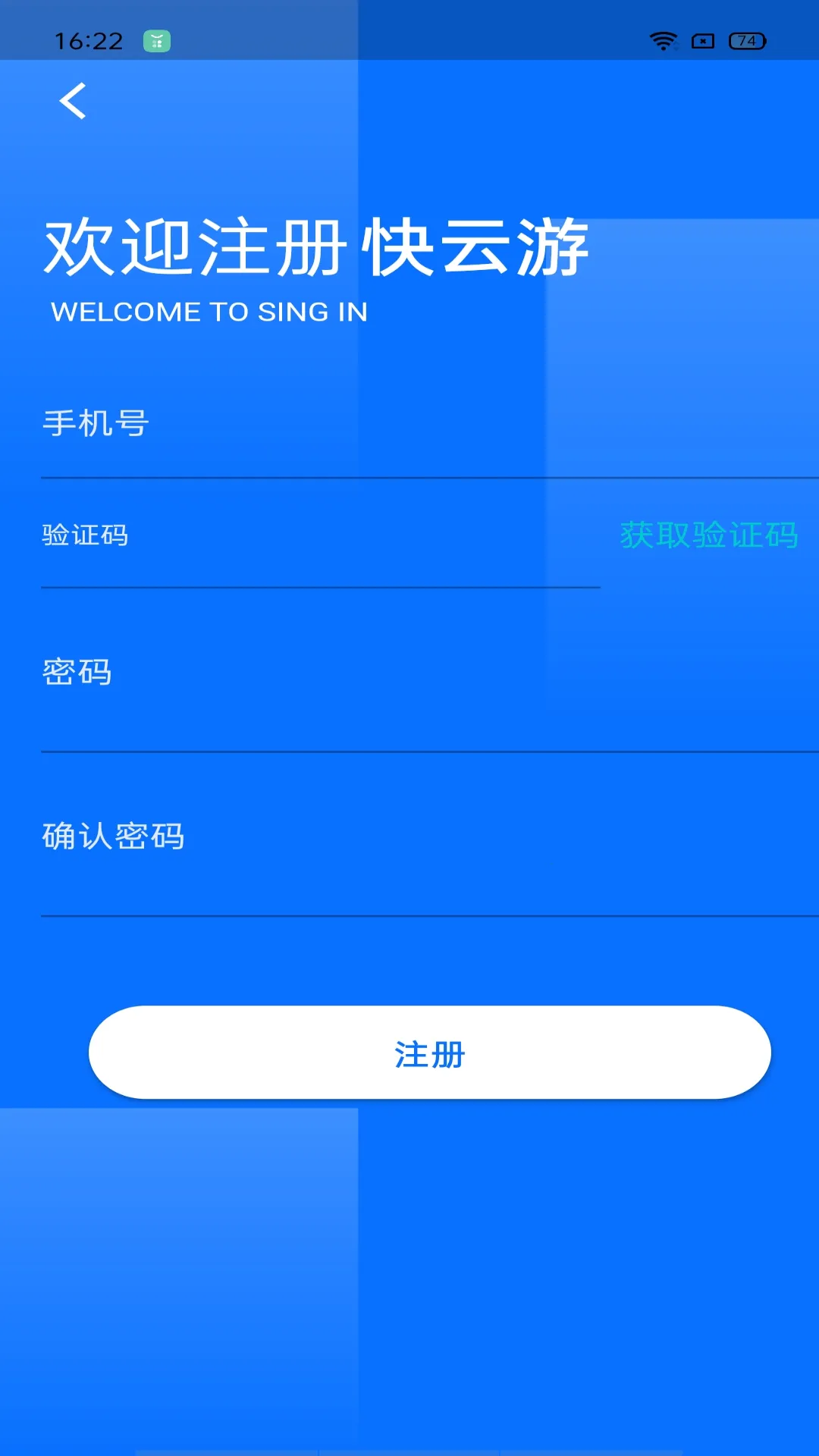Tap the green verification code request text
819x1456 pixels.
coord(709,535)
